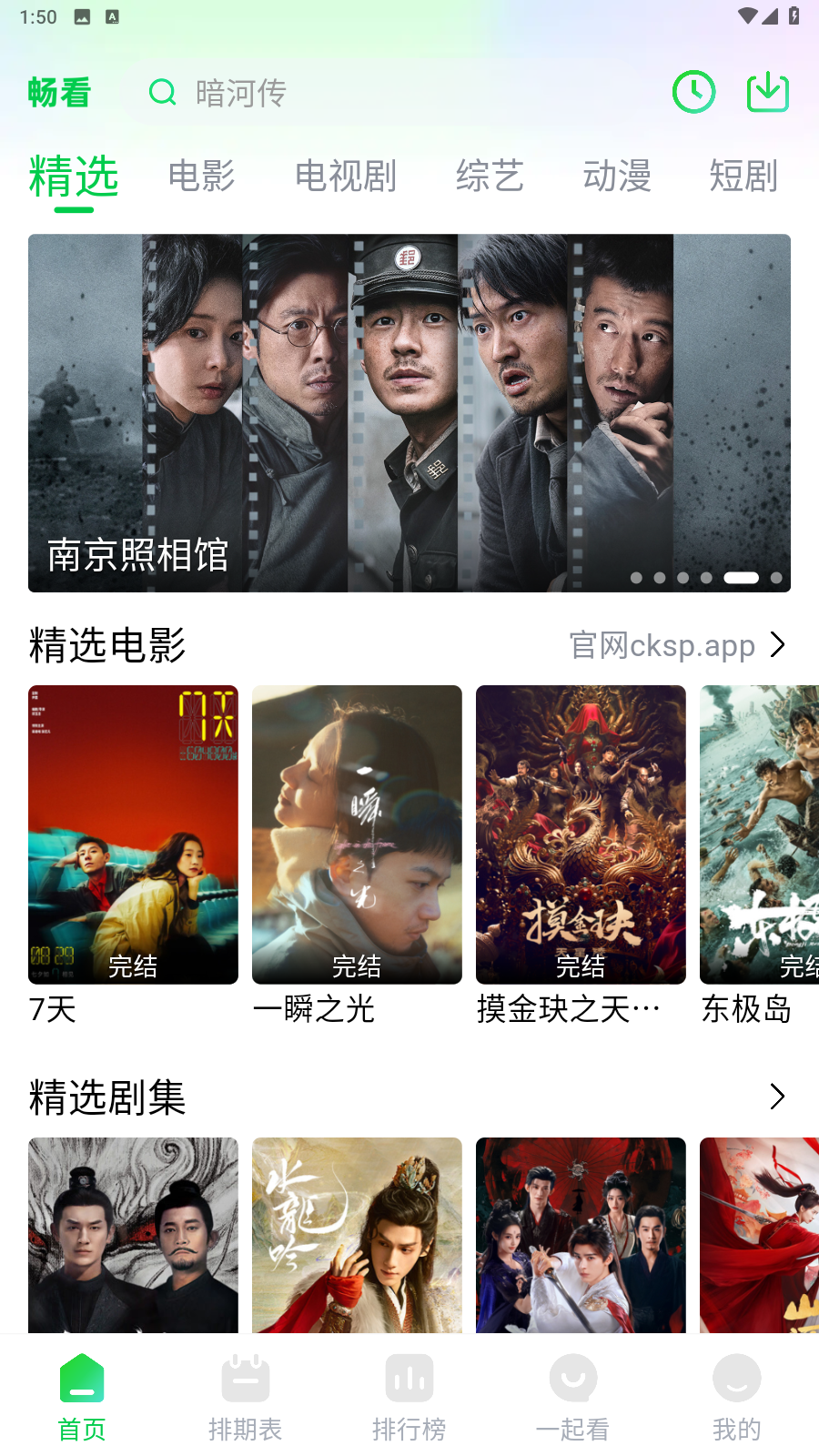Open the movie 7天
Screen dimensions: 819x1456
(x=133, y=834)
